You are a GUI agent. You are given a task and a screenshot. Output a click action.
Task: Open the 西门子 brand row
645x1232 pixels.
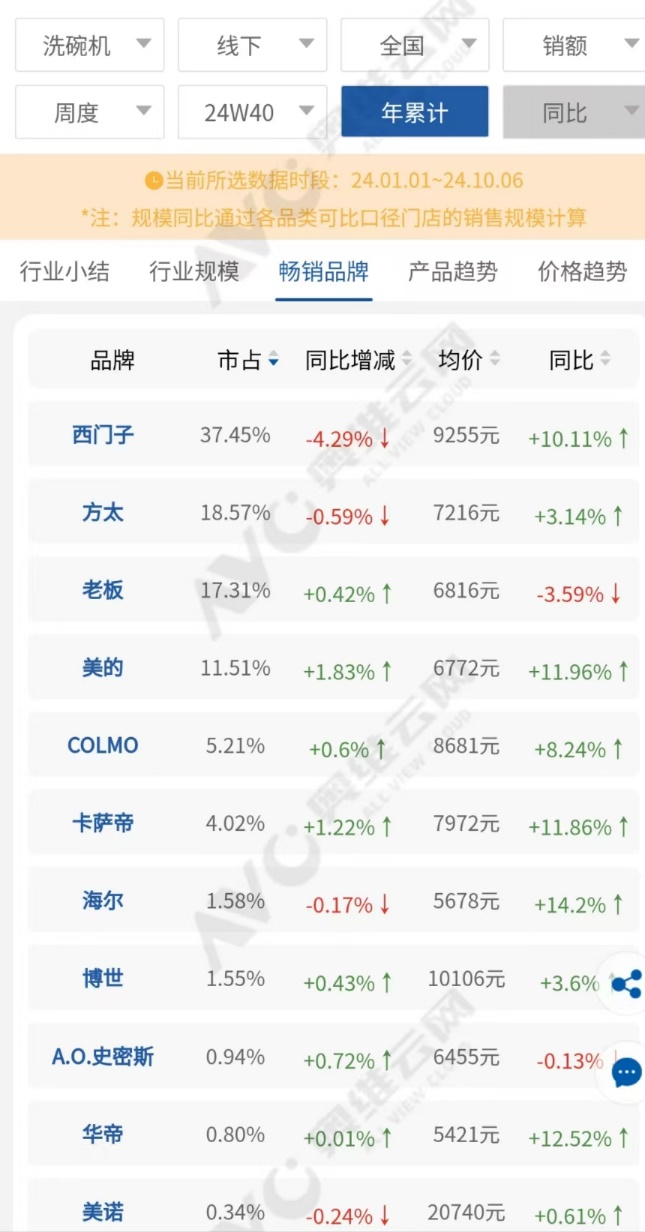click(332, 436)
